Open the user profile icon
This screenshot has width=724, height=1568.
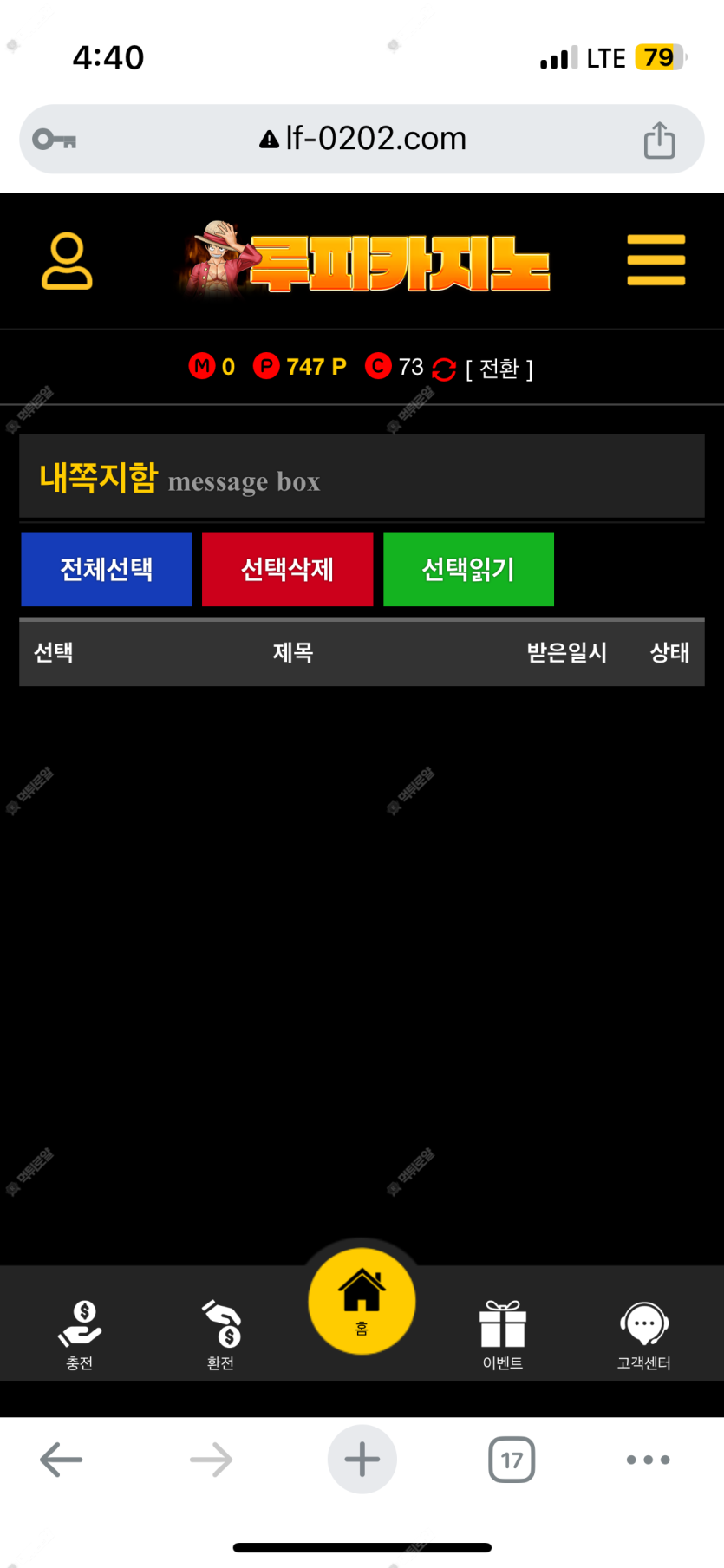67,260
